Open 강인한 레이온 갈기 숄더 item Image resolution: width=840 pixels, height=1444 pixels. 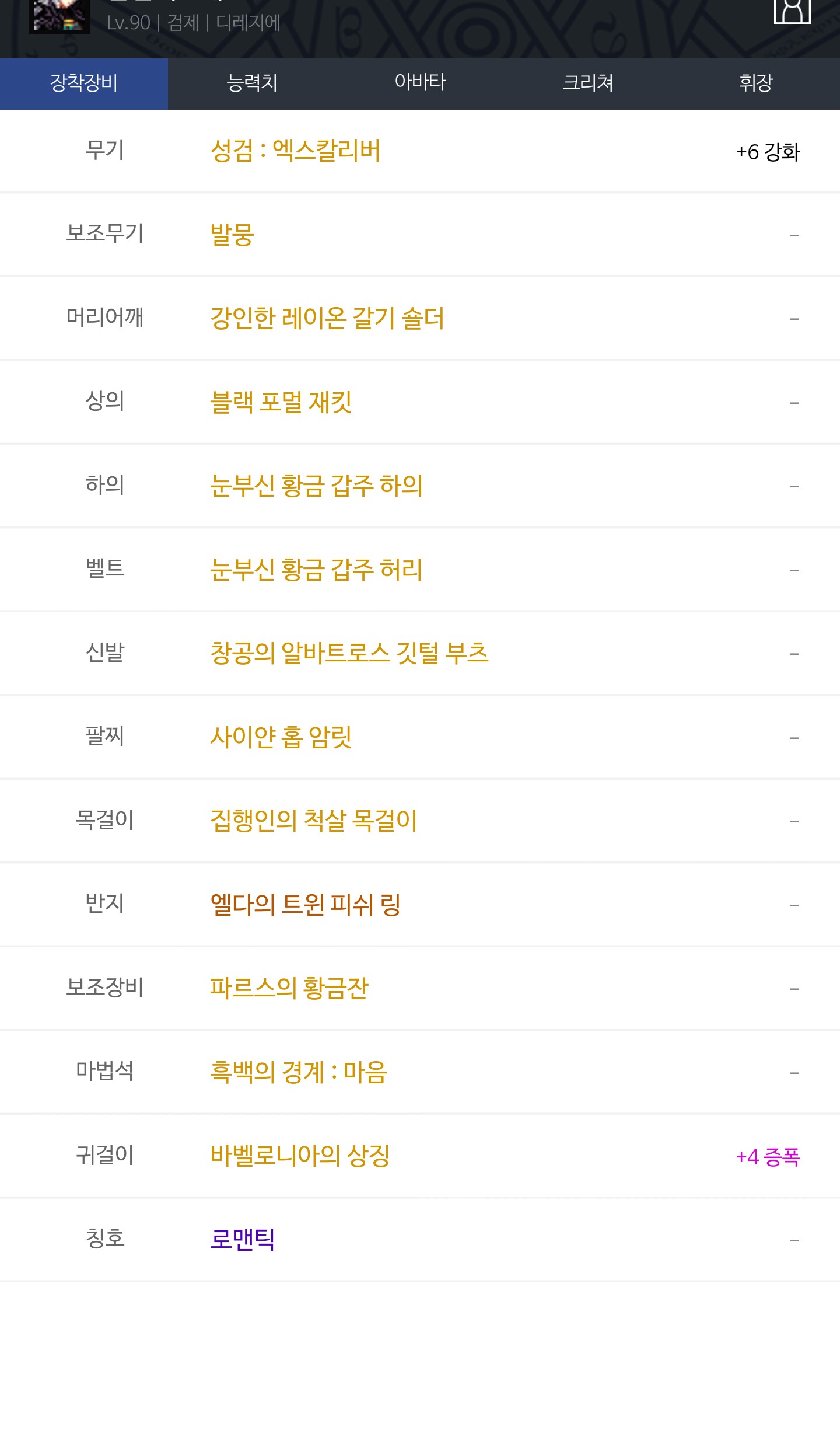[327, 319]
